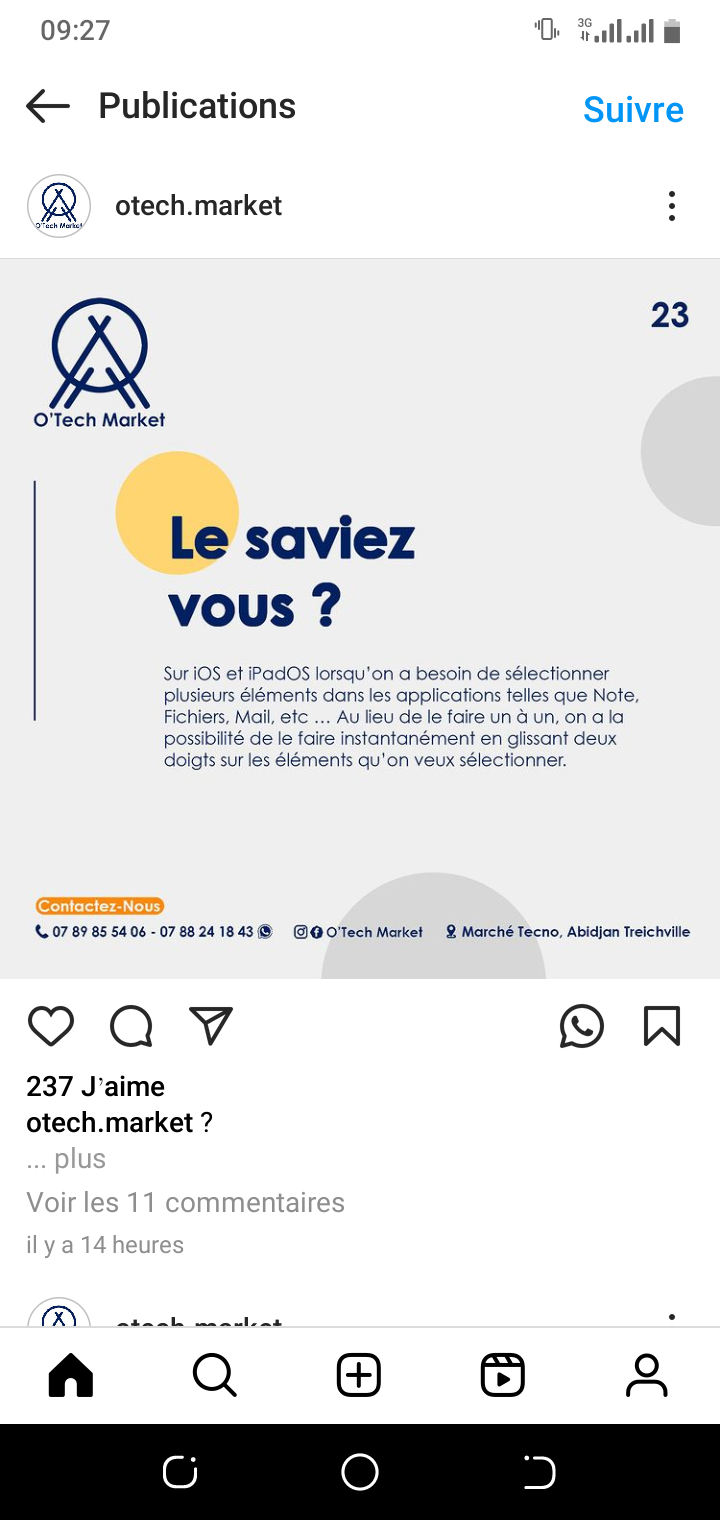Share the post via paper plane icon
This screenshot has width=720, height=1520.
(211, 1025)
